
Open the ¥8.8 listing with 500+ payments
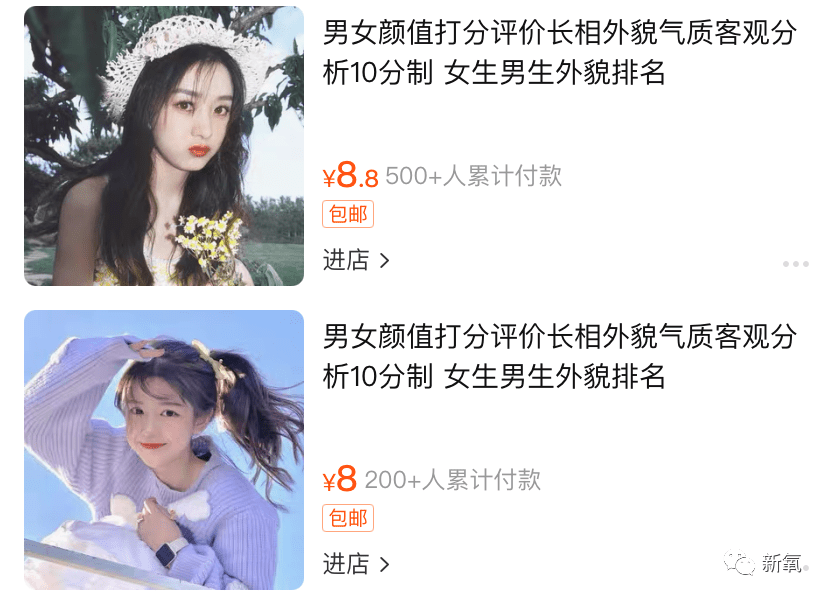pyautogui.click(x=558, y=53)
